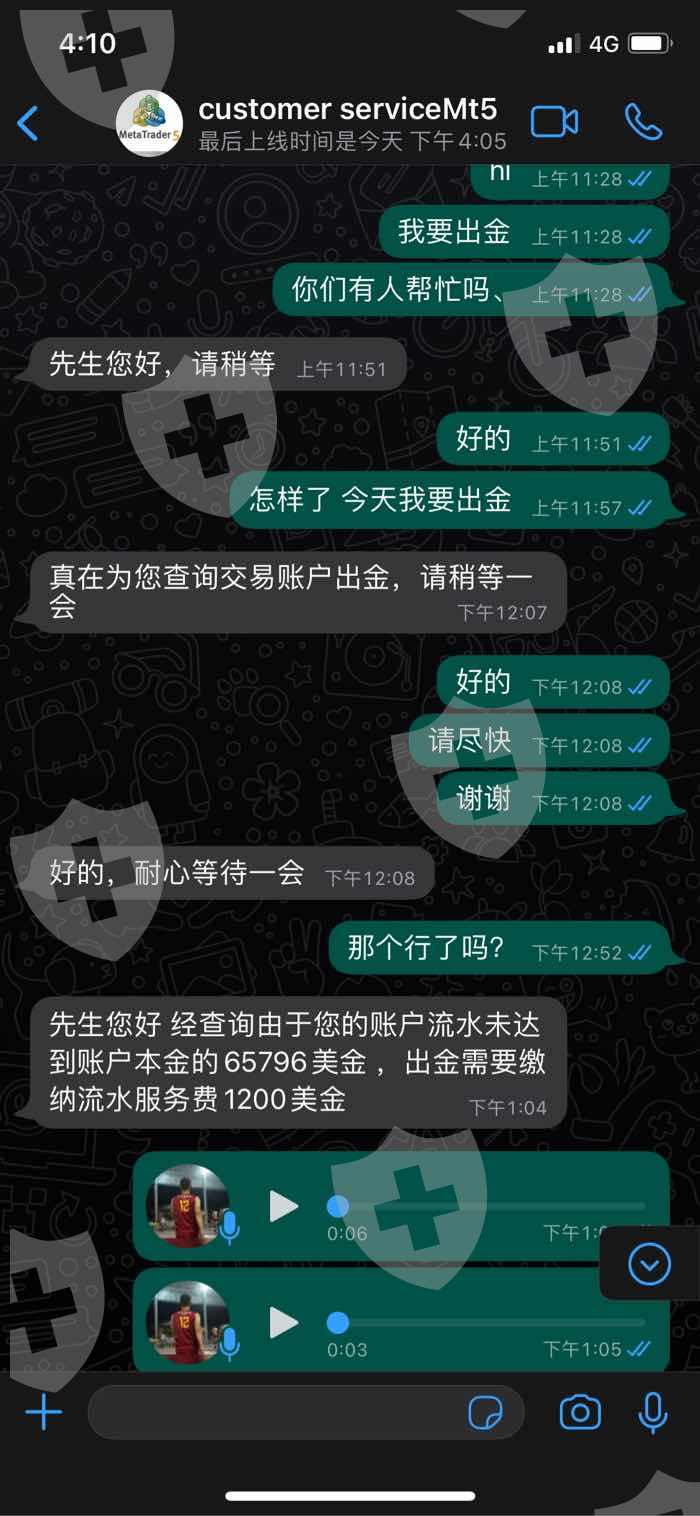Image resolution: width=700 pixels, height=1516 pixels.
Task: Focus the message text field
Action: coord(306,1412)
